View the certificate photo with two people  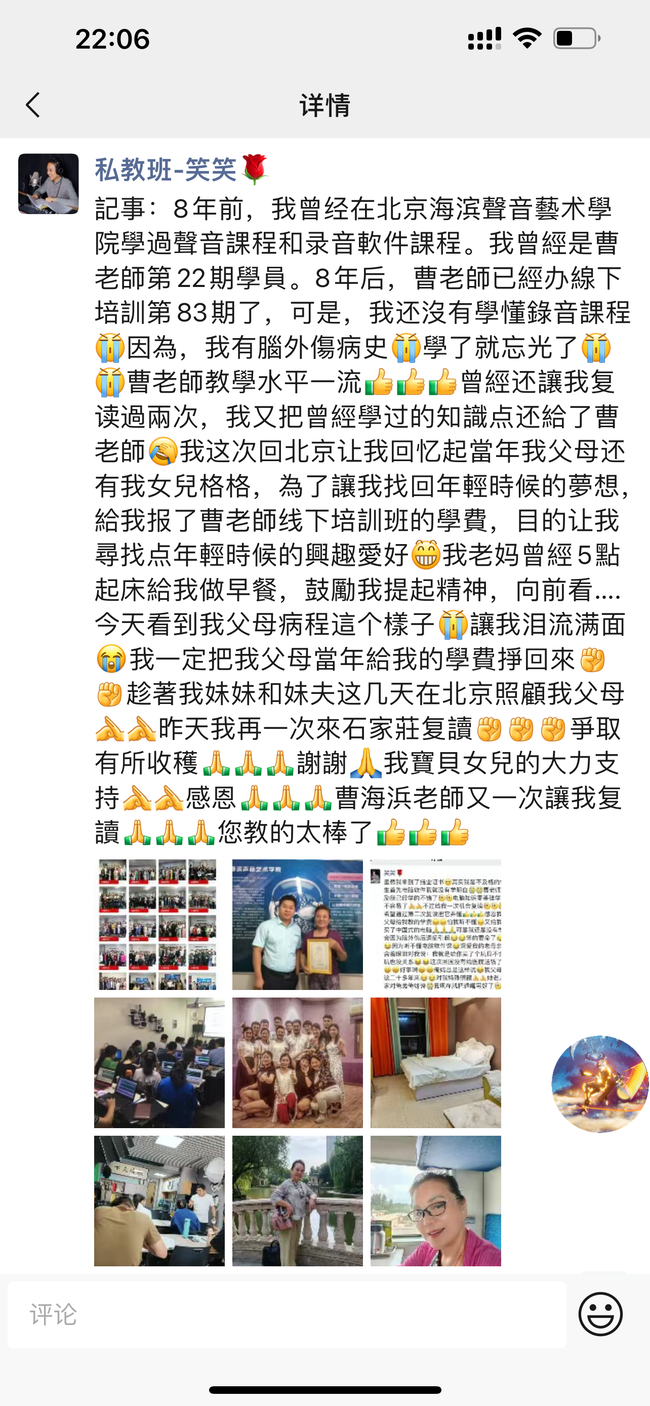(x=297, y=924)
